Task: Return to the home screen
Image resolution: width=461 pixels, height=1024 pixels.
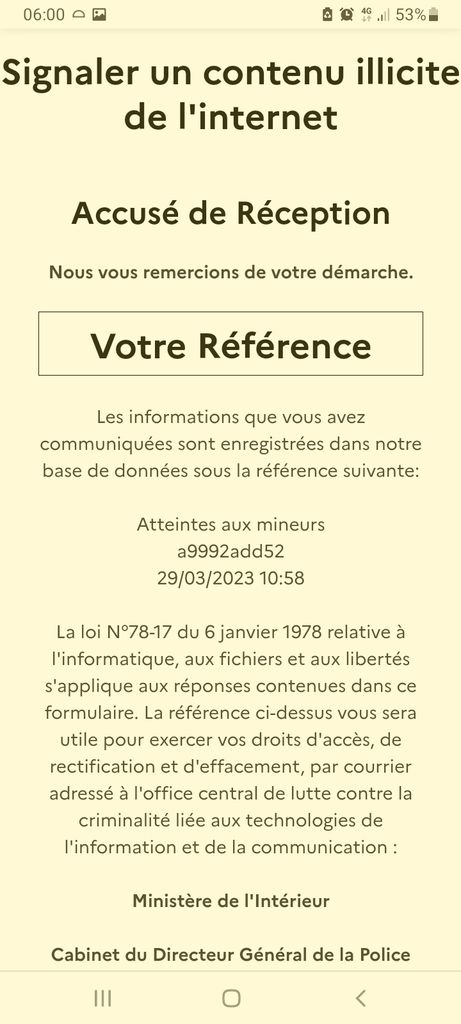Action: click(230, 998)
